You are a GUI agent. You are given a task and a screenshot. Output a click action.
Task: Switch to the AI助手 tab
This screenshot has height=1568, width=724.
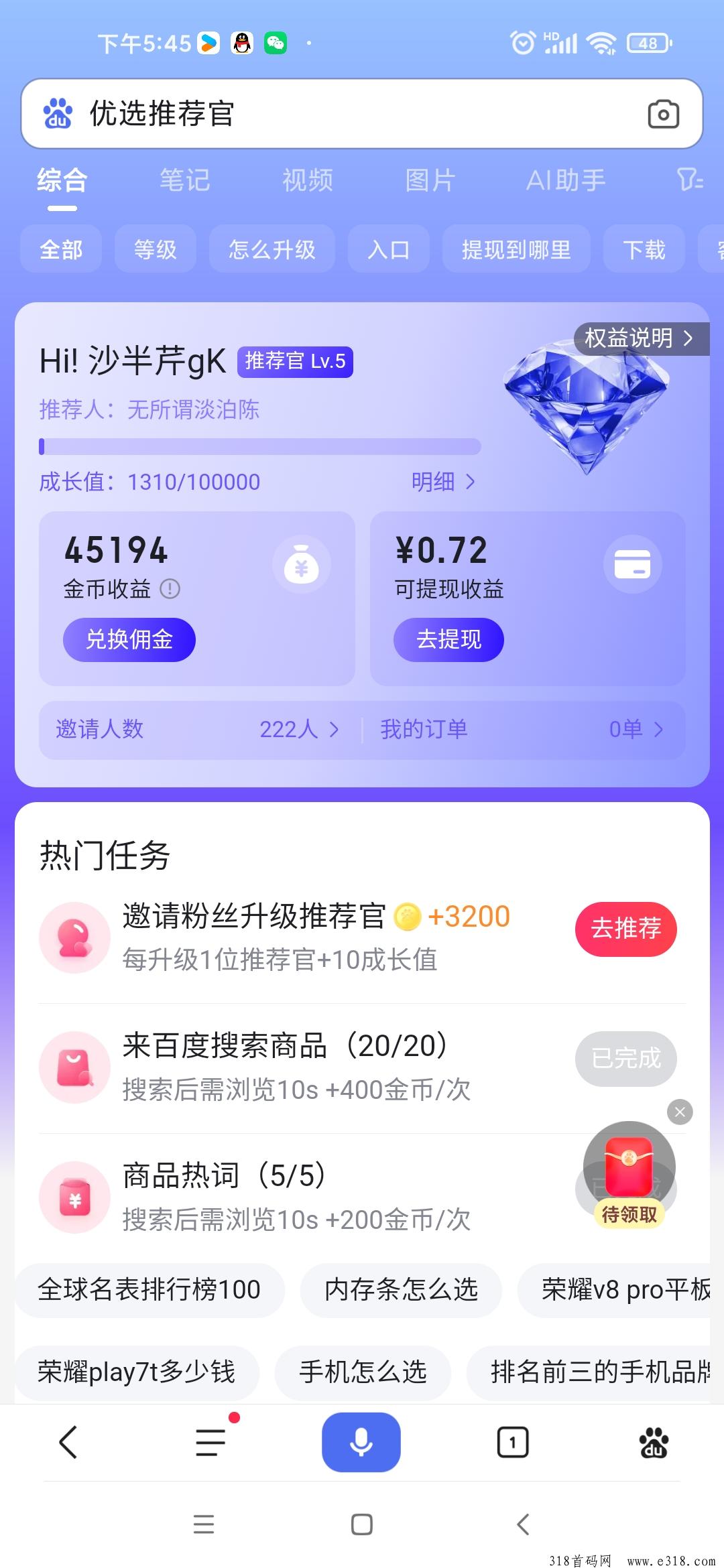coord(566,180)
